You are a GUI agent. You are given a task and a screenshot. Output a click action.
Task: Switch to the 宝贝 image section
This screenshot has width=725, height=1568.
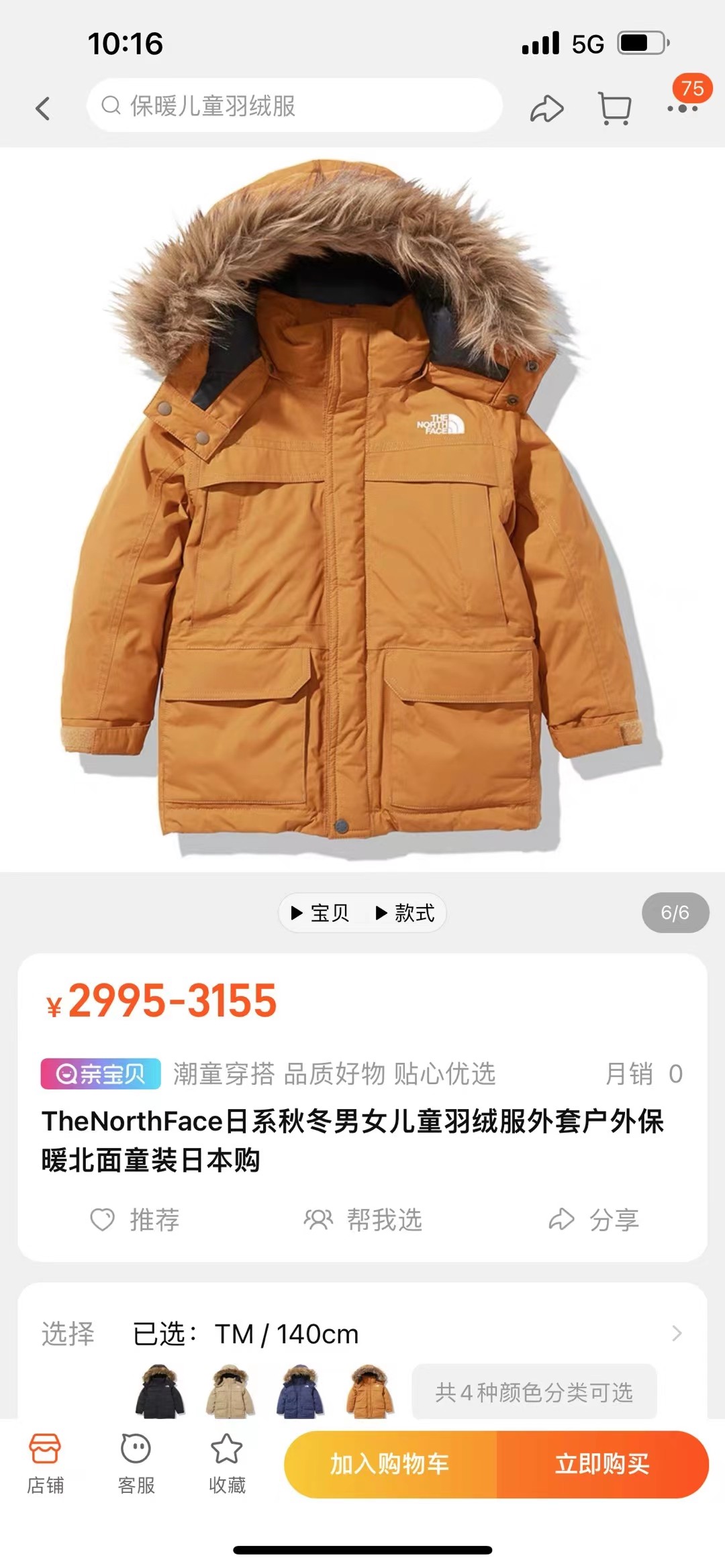tap(320, 912)
